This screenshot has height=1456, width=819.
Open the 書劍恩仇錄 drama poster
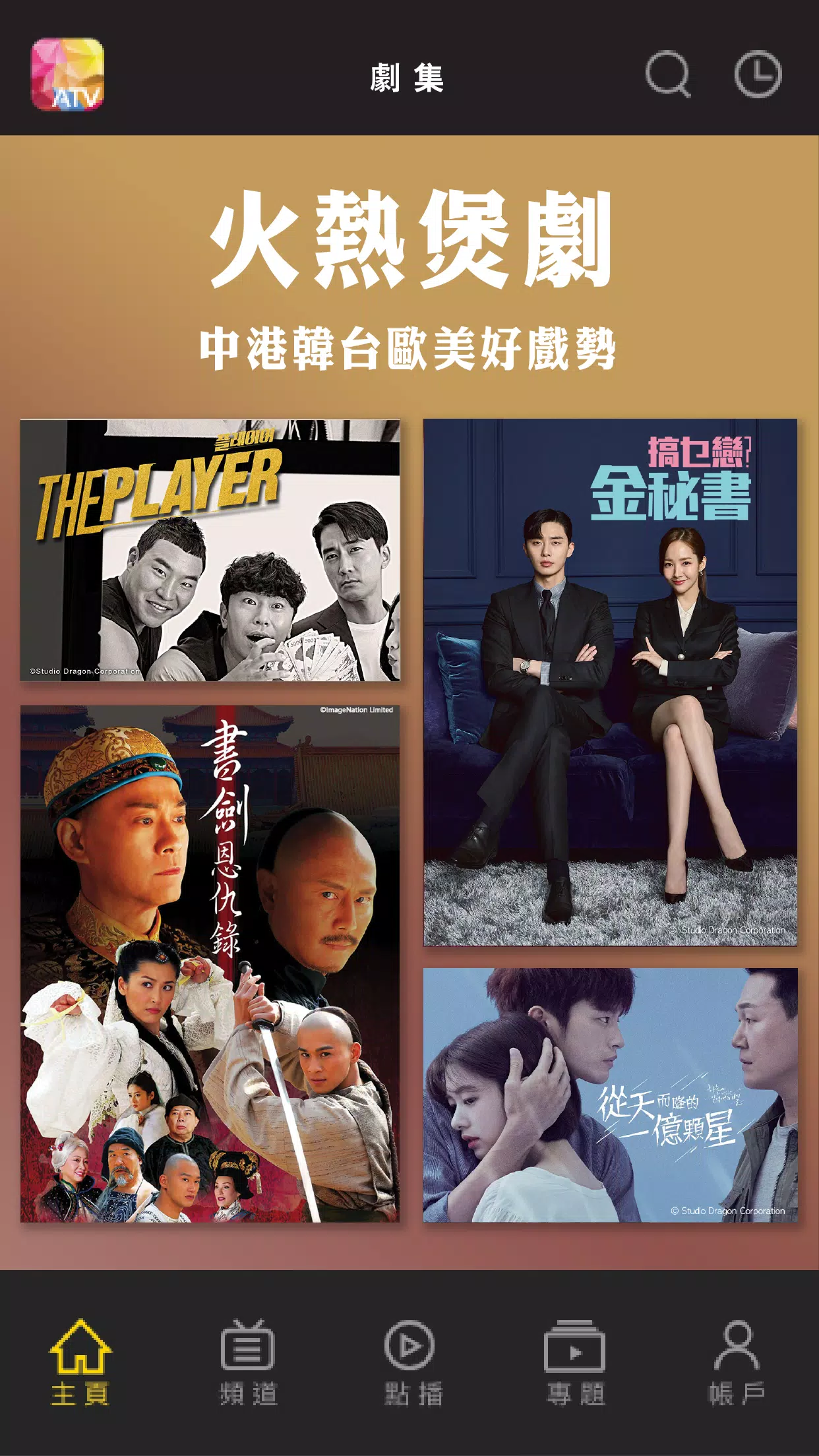tap(210, 963)
